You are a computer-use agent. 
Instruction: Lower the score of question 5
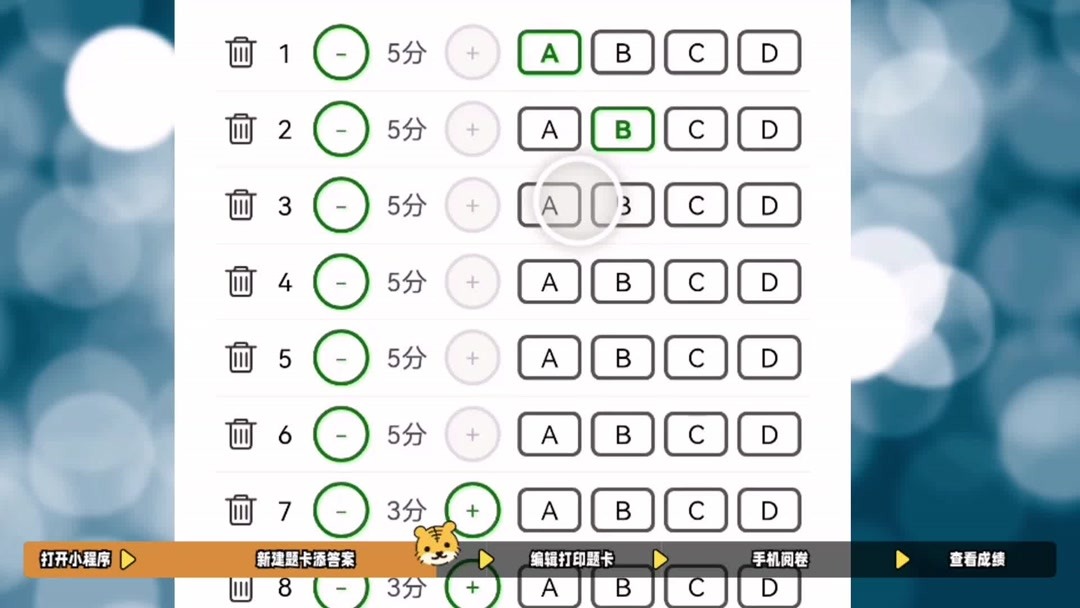341,358
